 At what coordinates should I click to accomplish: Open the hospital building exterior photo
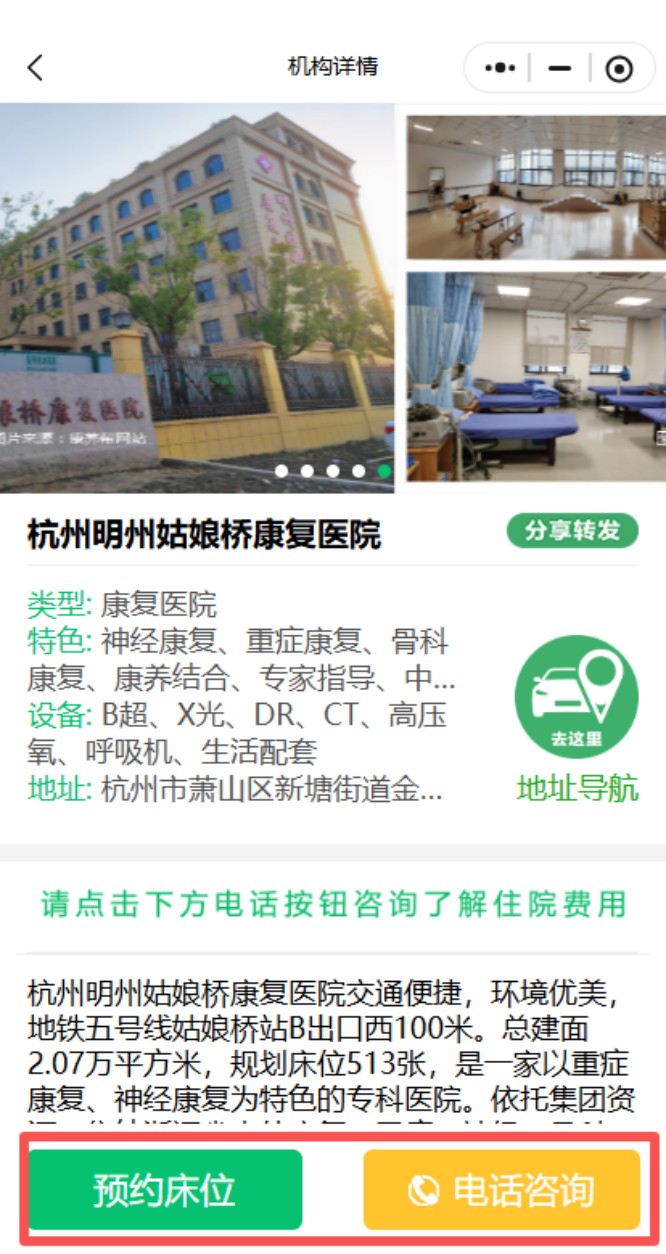(x=196, y=298)
